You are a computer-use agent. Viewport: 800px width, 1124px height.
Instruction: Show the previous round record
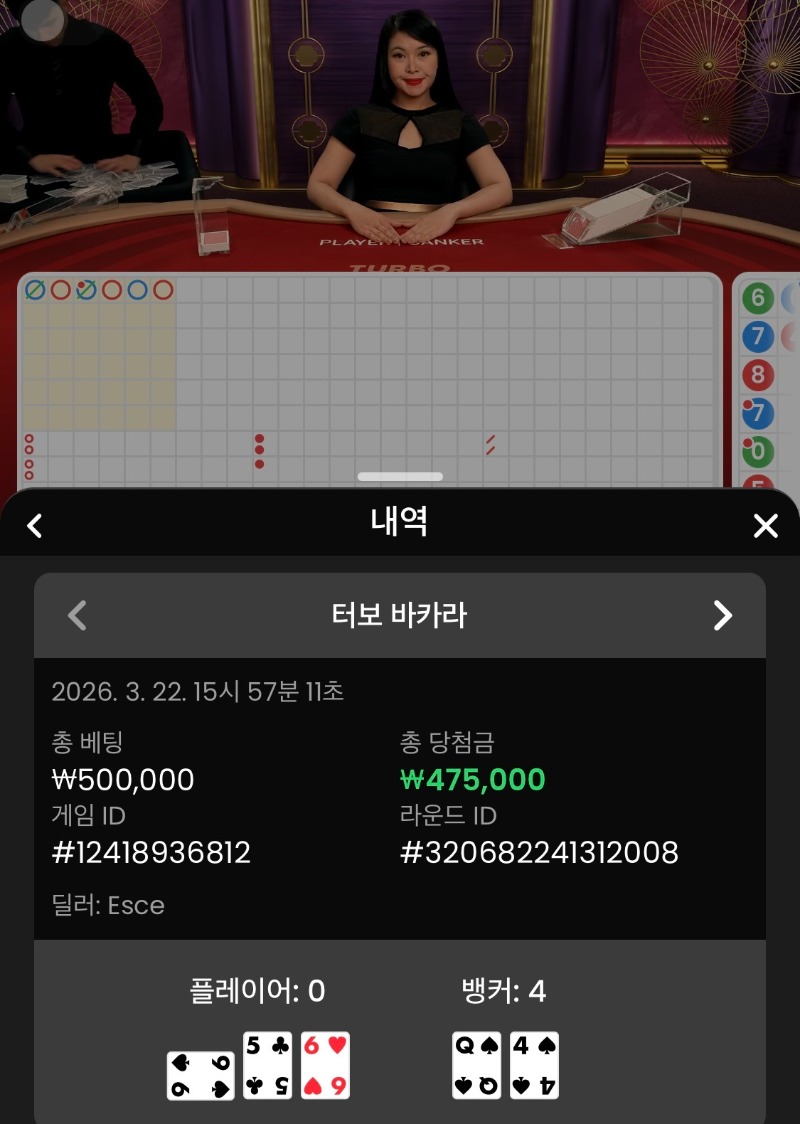(77, 615)
